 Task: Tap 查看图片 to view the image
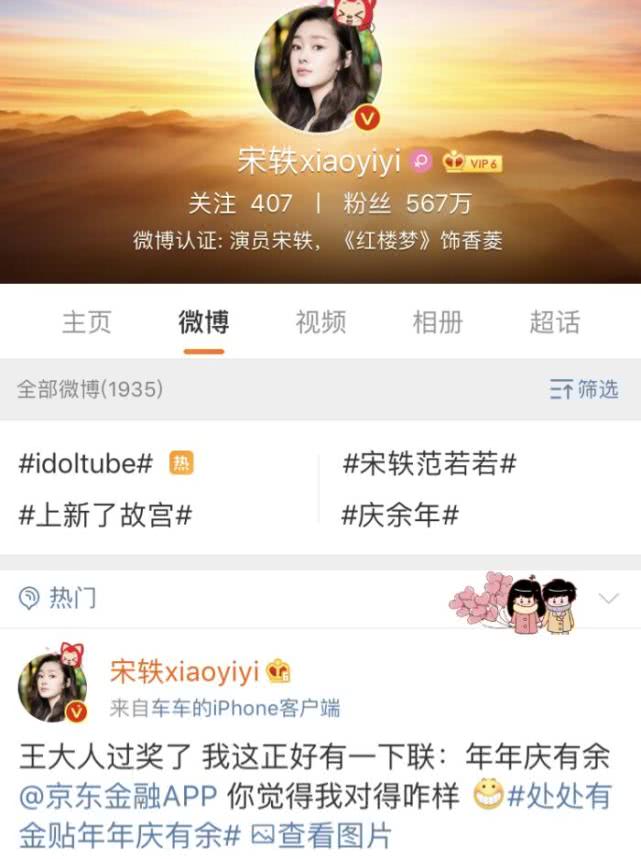(x=320, y=834)
